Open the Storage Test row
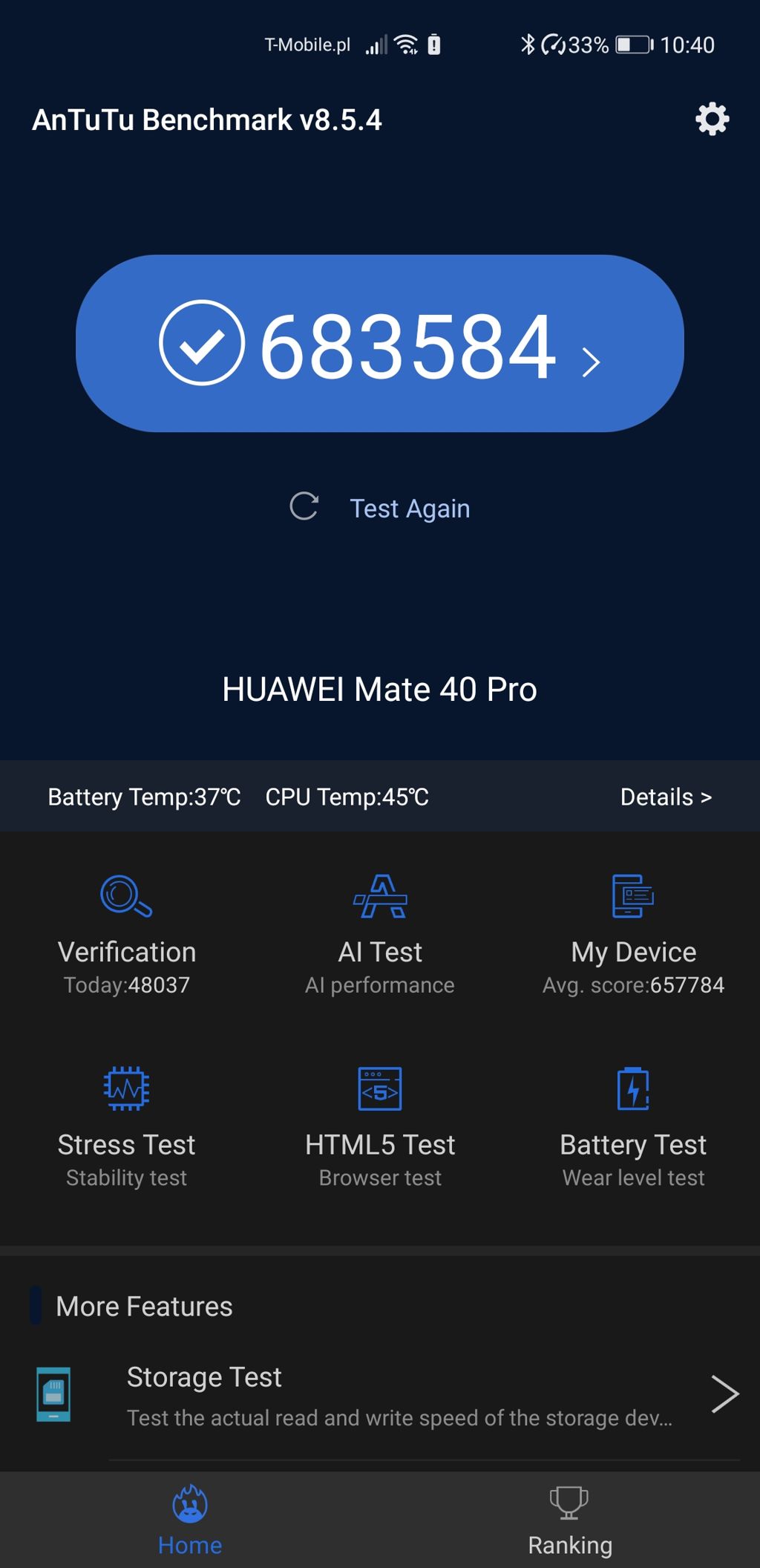760x1568 pixels. (401, 1395)
